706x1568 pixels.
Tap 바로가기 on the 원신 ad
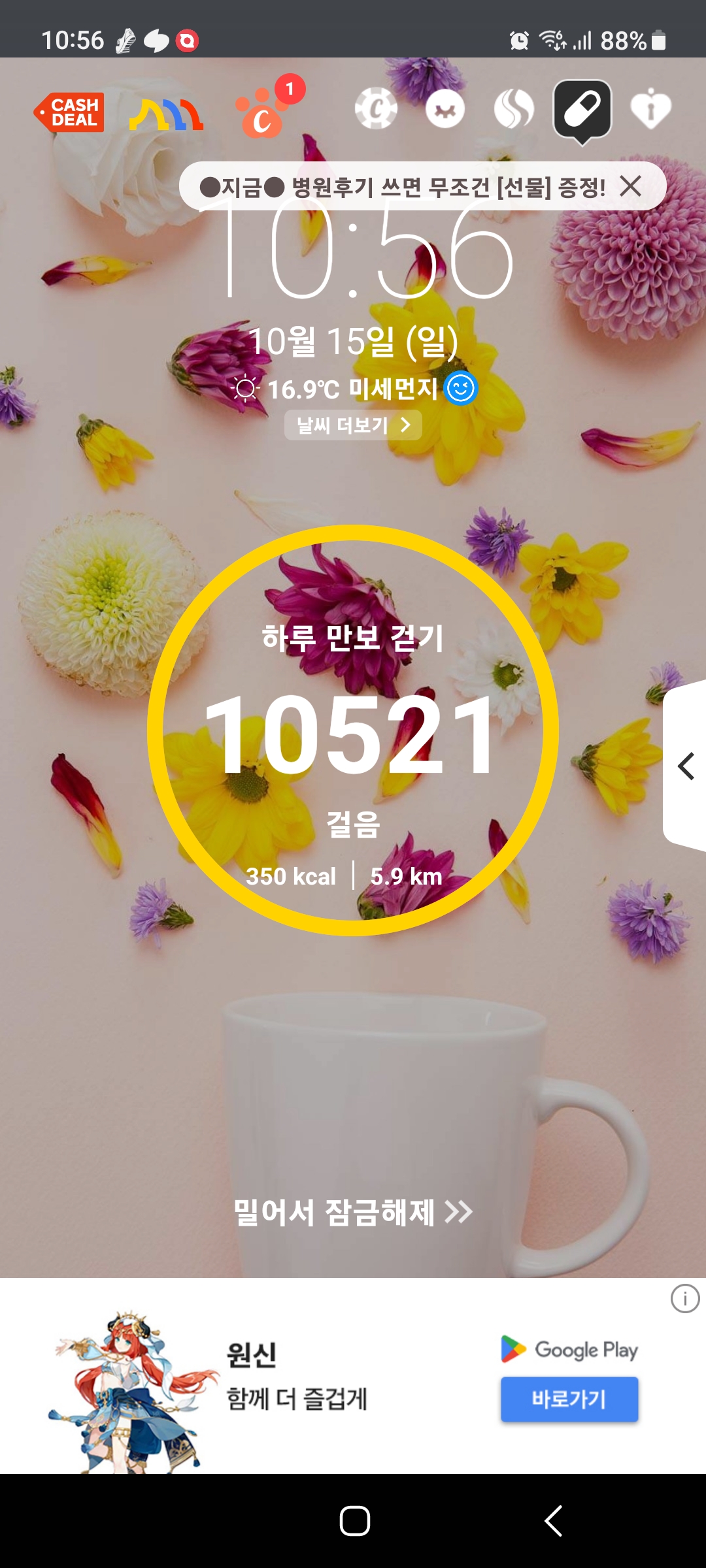[569, 1399]
